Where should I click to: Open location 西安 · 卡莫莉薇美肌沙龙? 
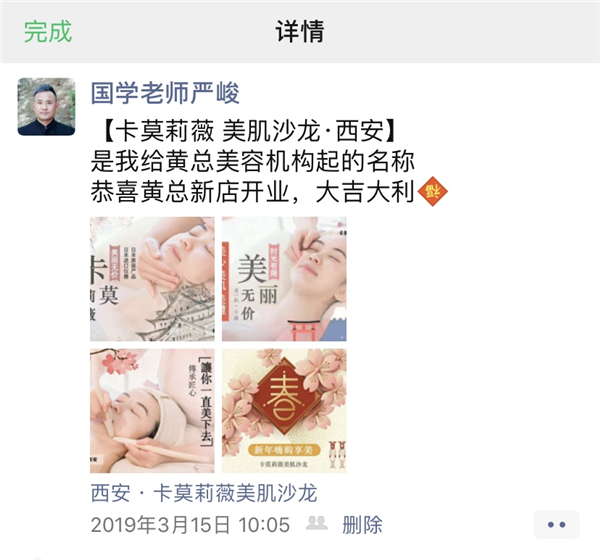204,493
